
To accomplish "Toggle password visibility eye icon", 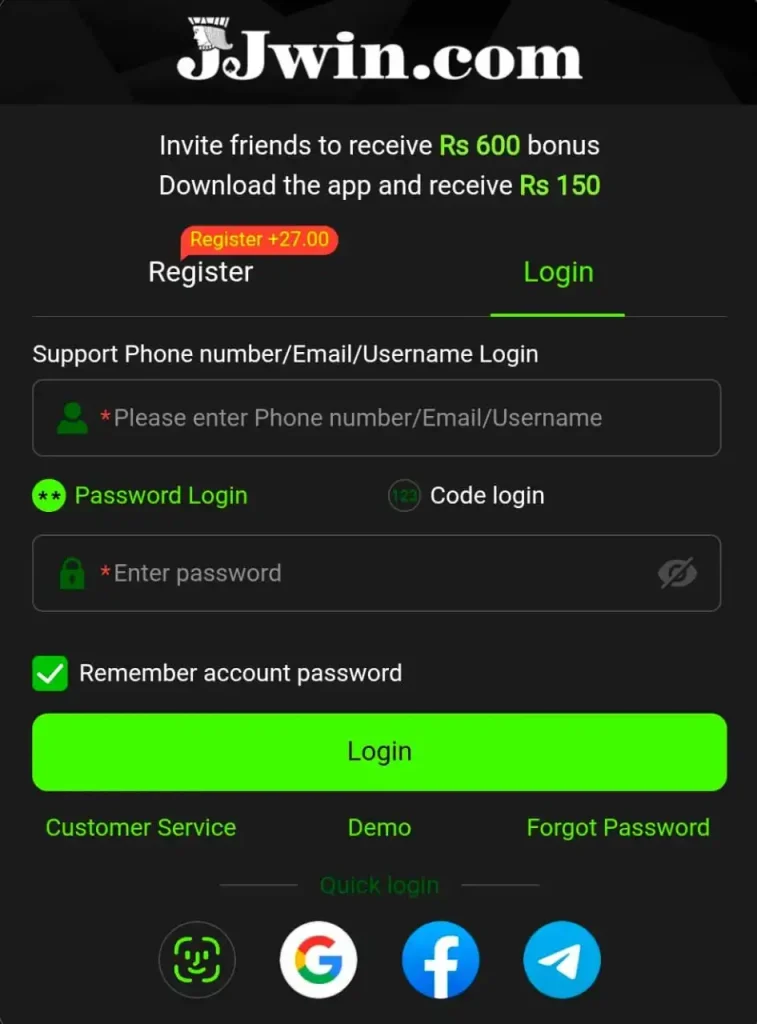I will click(677, 573).
